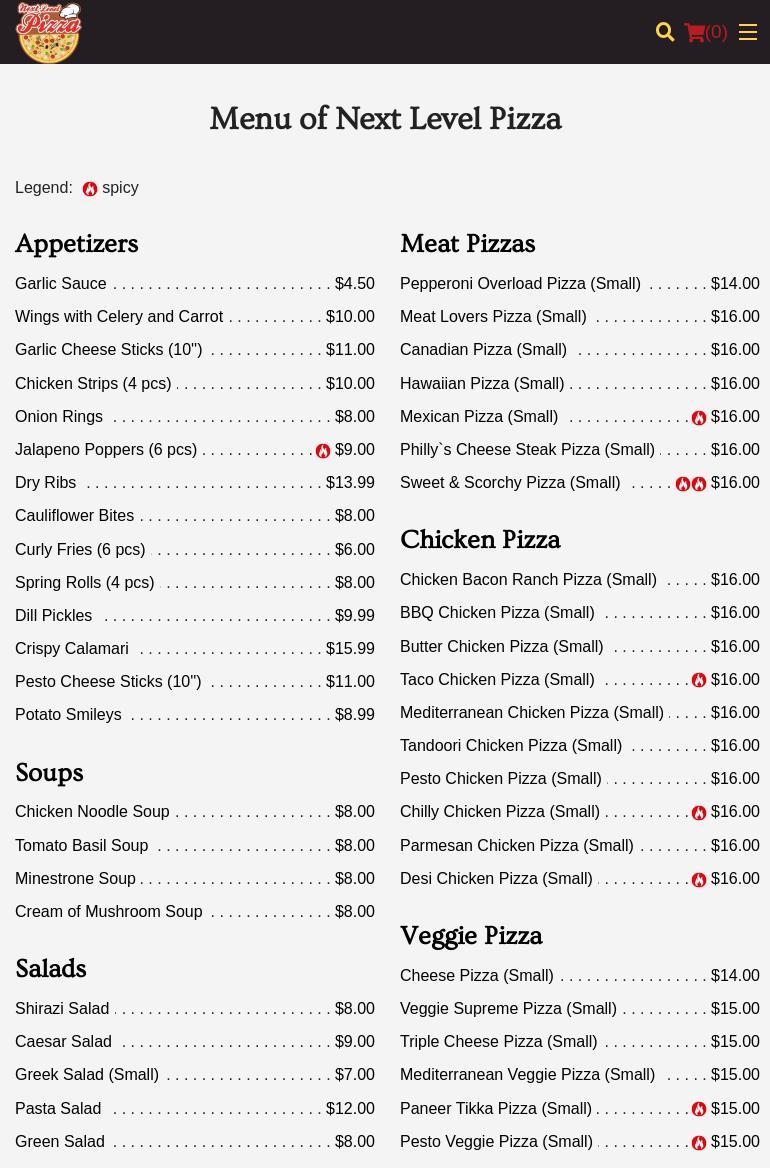Select Chicken Noodle Soup
This screenshot has width=770, height=1168.
pos(92,812)
